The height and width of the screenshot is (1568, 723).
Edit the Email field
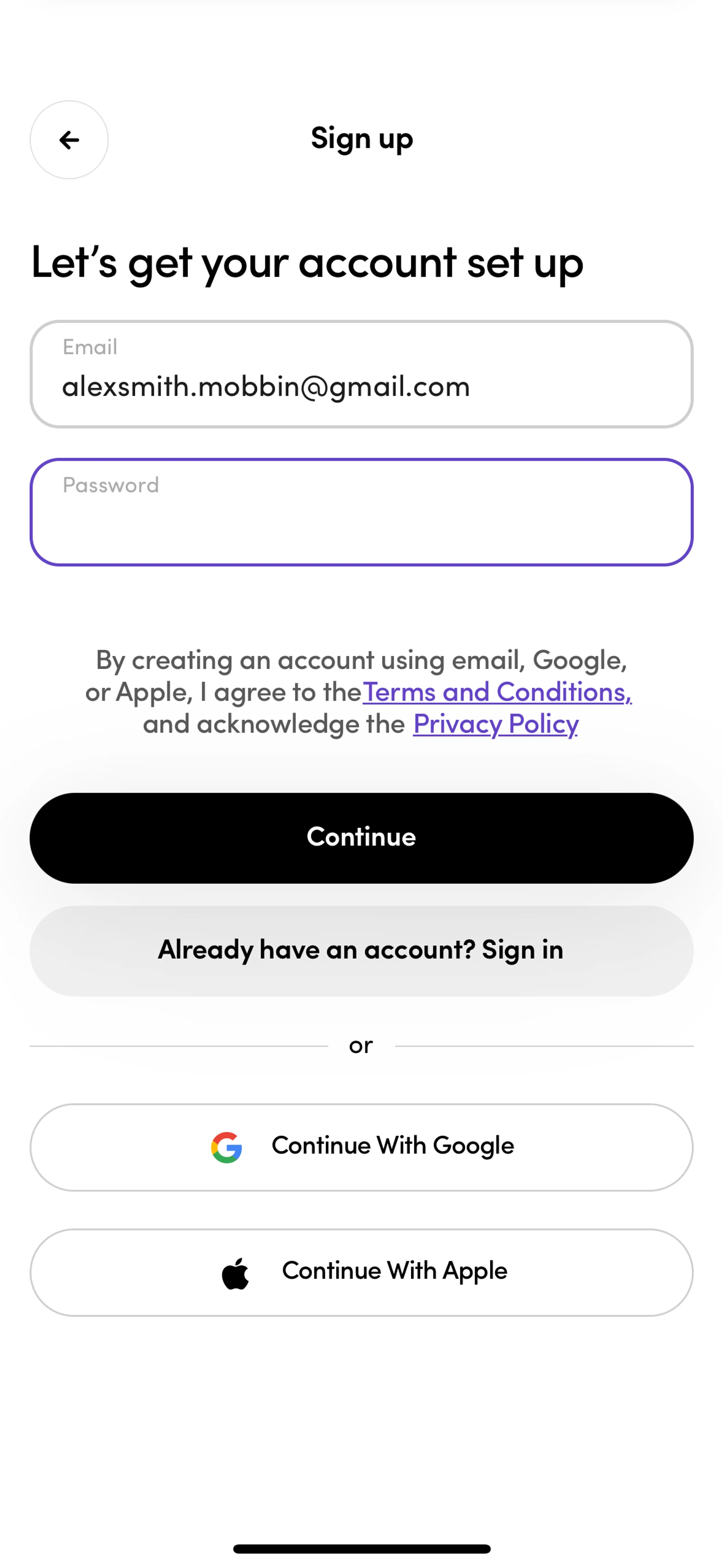pos(361,385)
